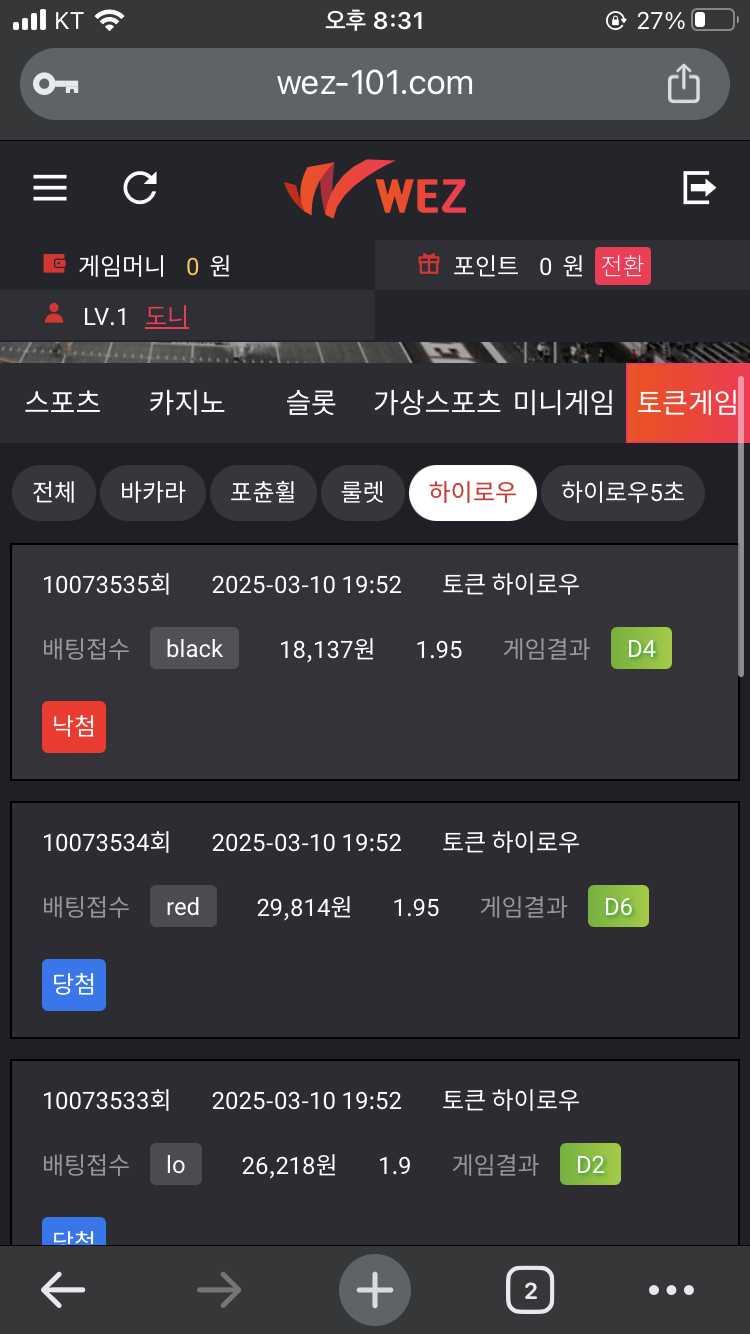Screen dimensions: 750x1334
Task: Filter by 포춘휠
Action: coord(263,492)
